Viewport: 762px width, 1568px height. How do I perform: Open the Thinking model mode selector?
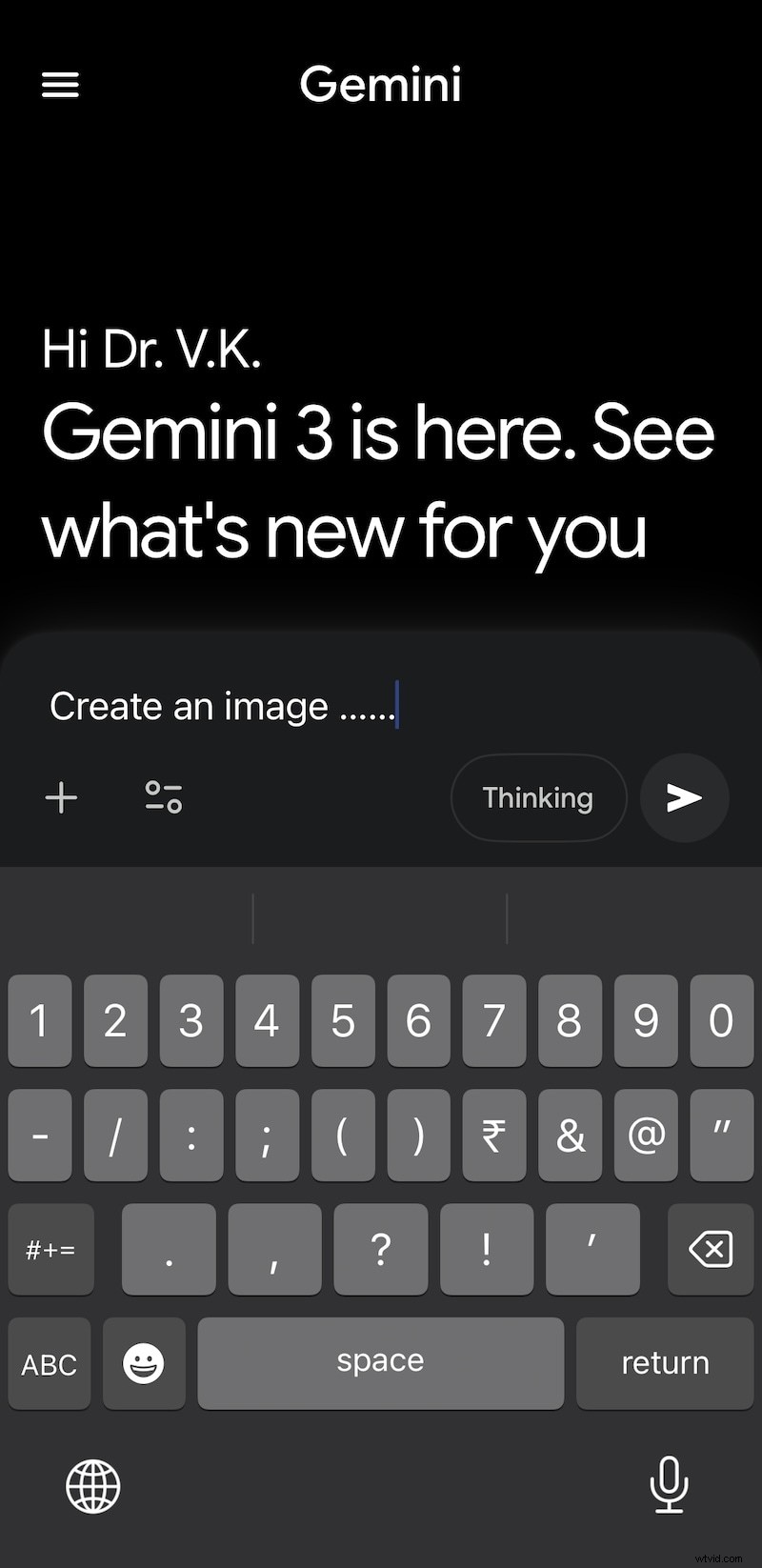pyautogui.click(x=538, y=798)
